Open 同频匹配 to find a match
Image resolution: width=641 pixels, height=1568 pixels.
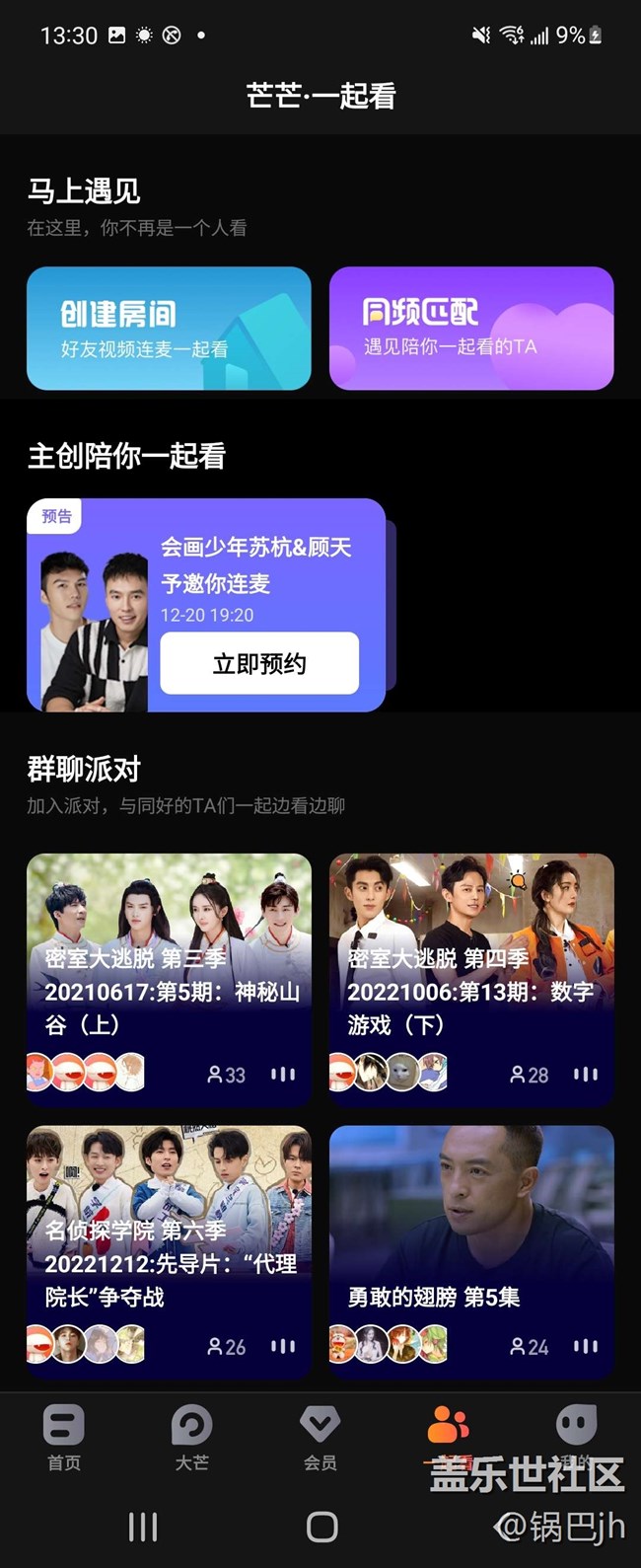click(x=471, y=328)
